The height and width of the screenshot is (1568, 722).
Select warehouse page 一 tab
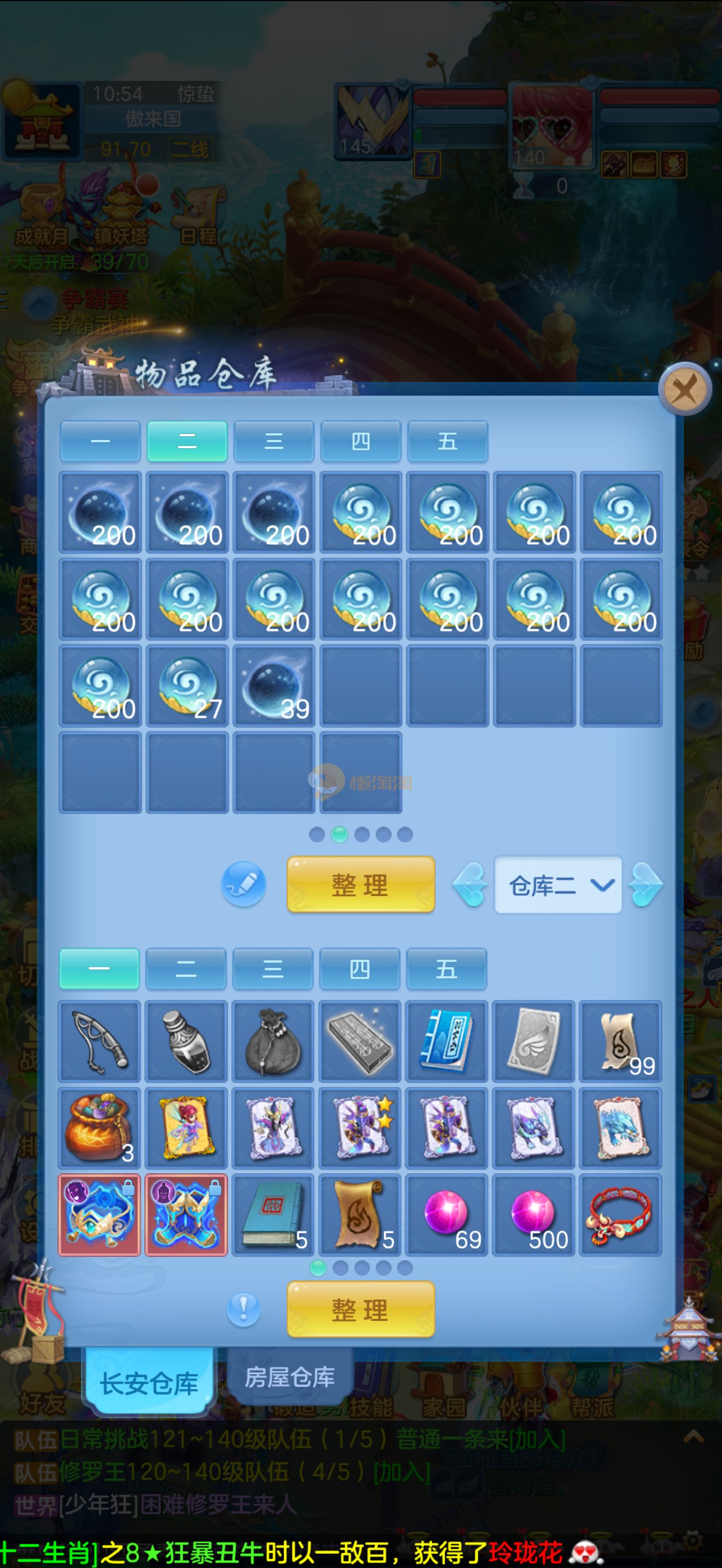[x=101, y=441]
